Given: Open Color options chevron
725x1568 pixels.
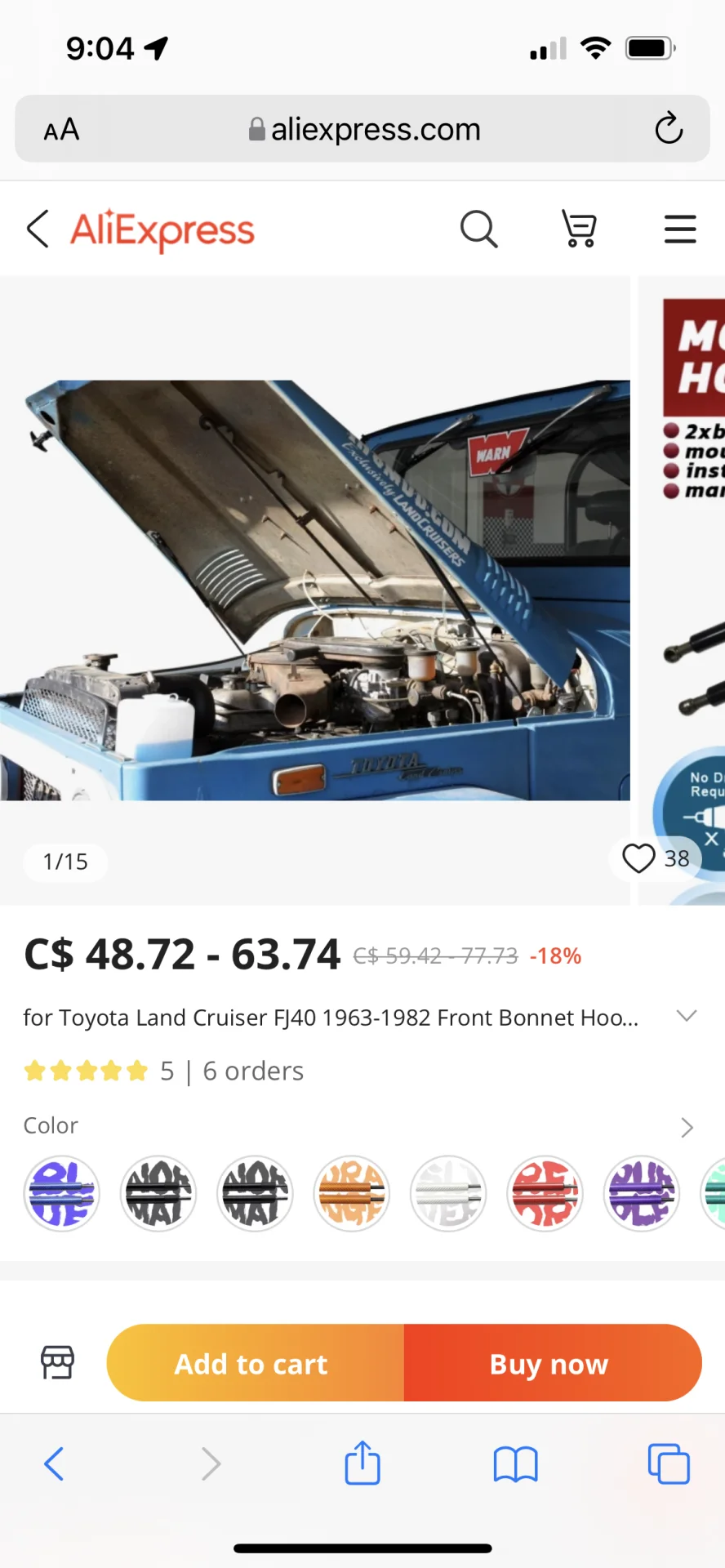Looking at the screenshot, I should 687,1127.
